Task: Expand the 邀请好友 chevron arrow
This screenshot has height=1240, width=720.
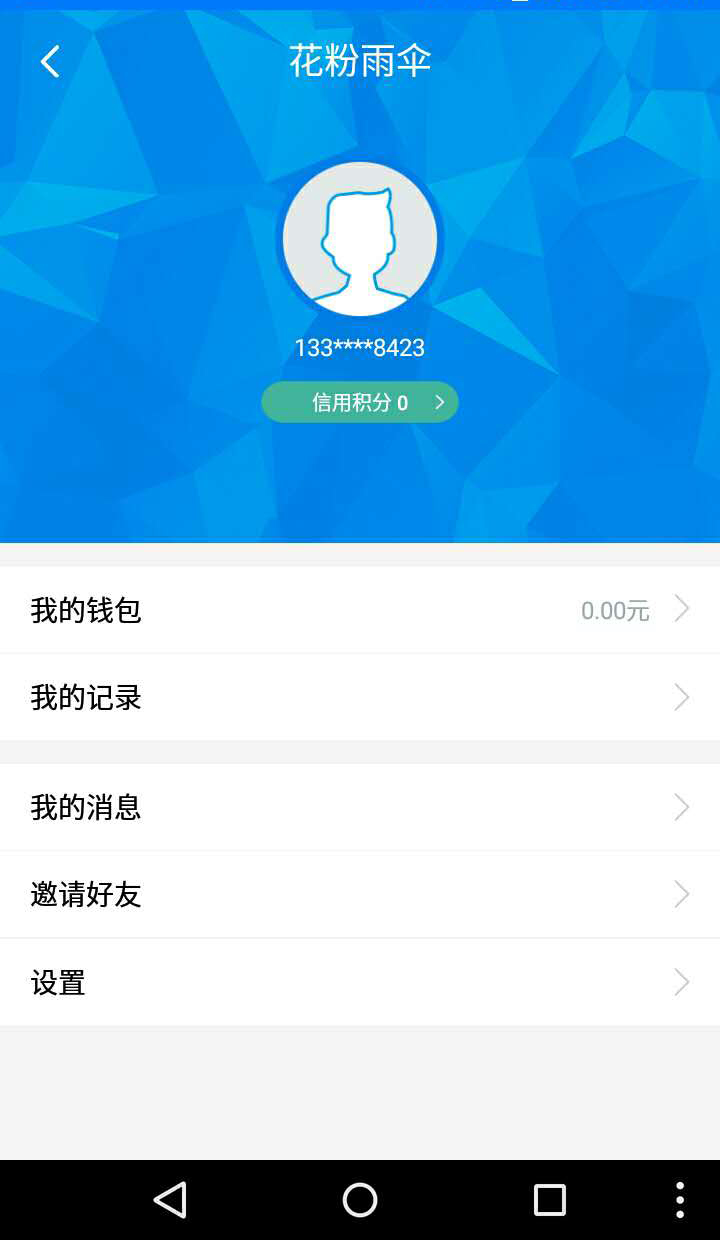Action: (681, 894)
